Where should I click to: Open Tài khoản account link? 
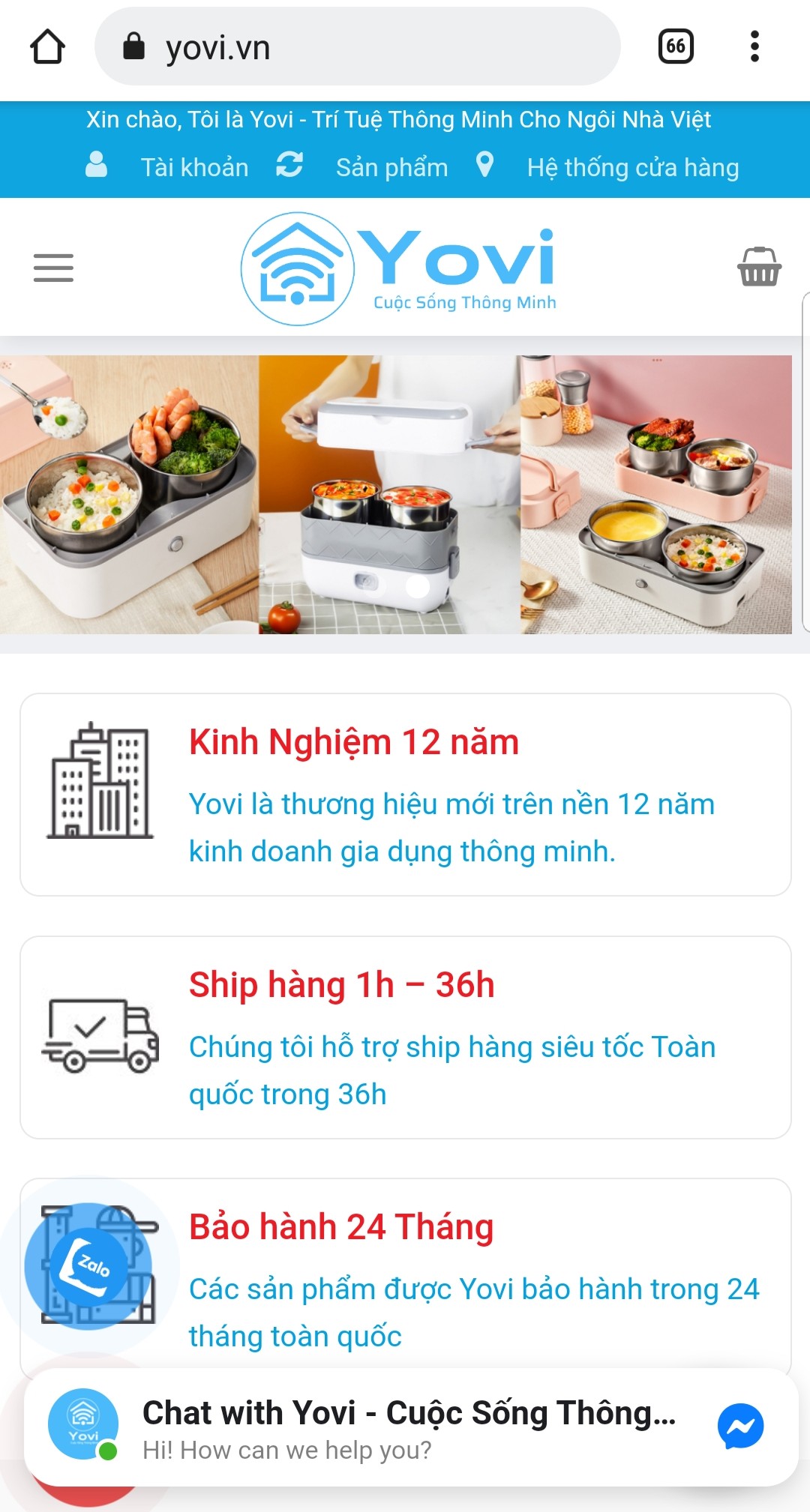[193, 167]
